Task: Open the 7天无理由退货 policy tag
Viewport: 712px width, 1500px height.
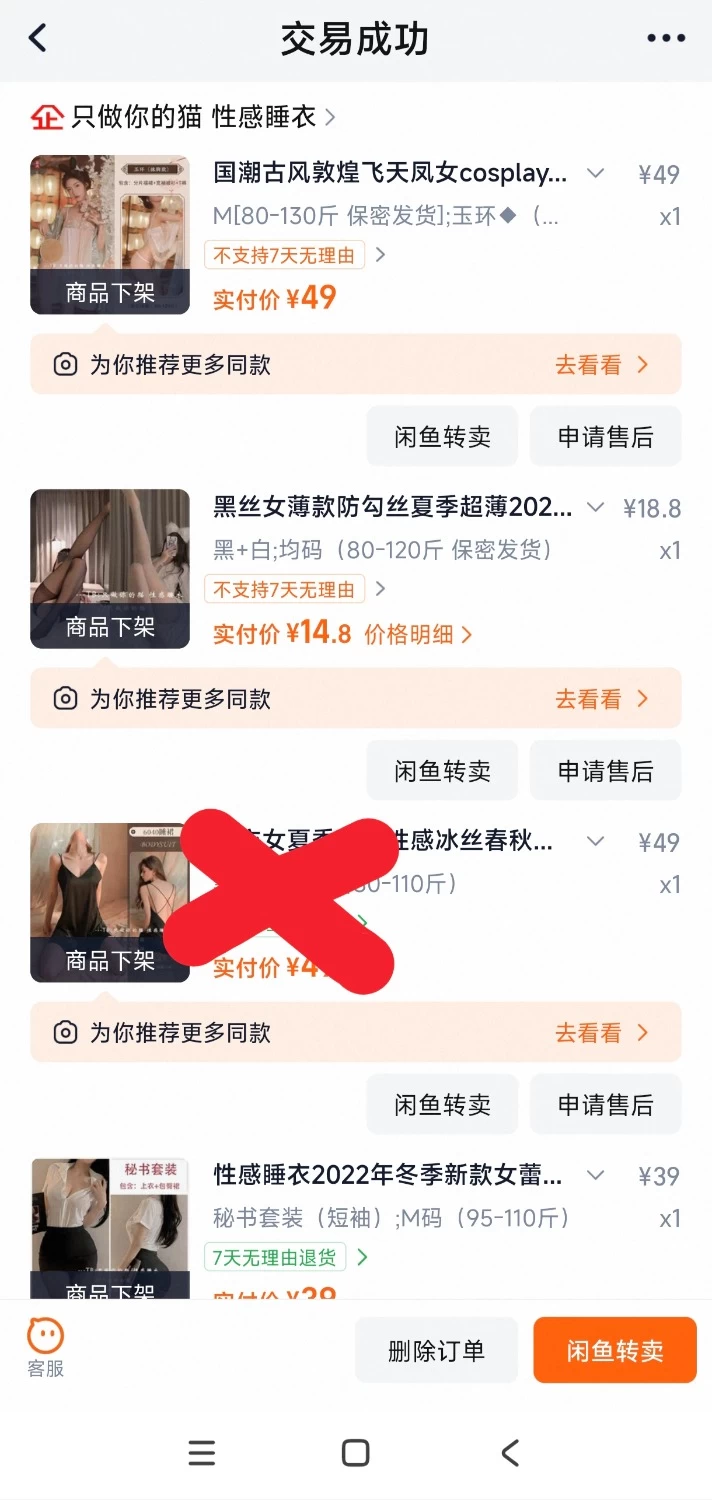Action: (286, 1257)
